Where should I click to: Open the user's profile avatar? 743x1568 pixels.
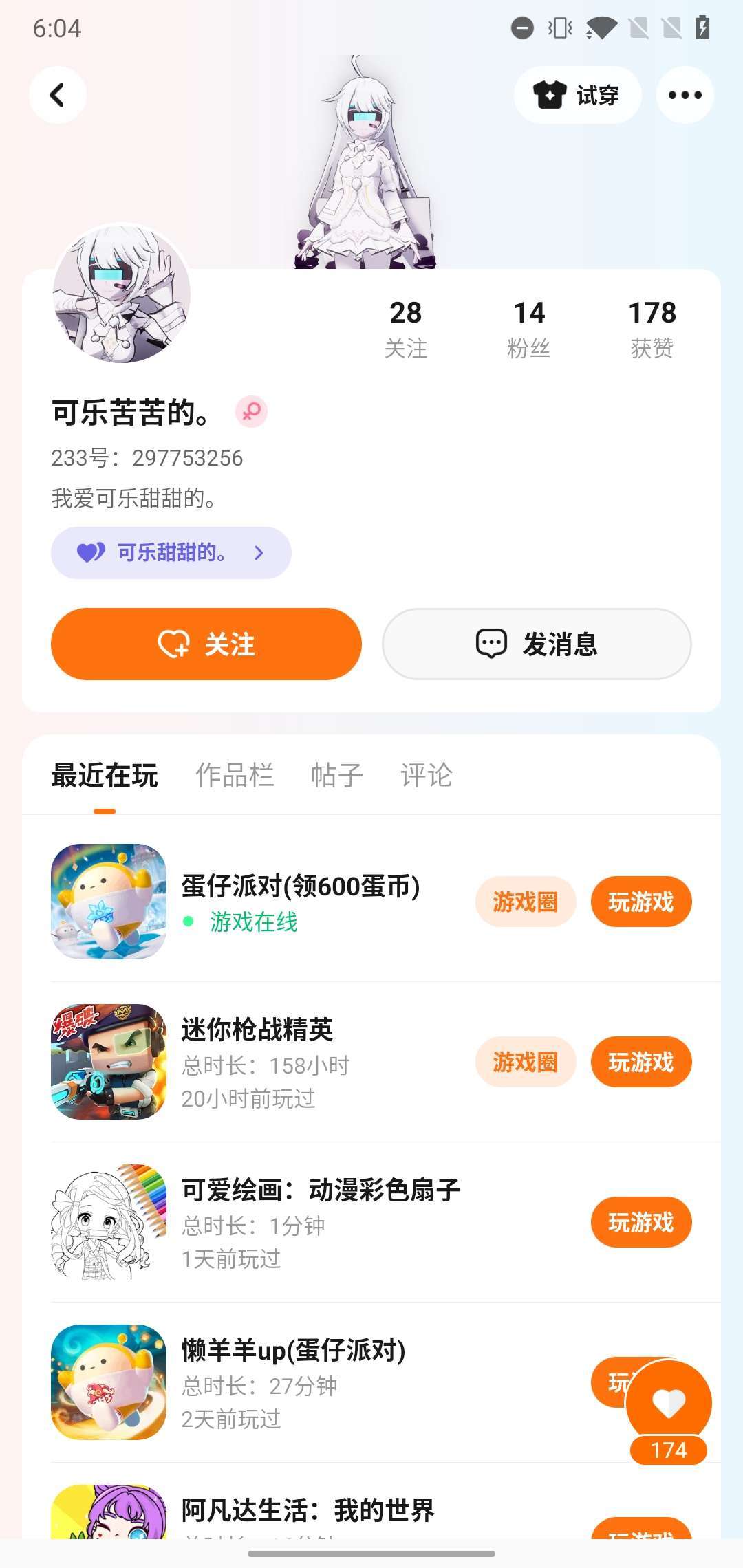click(x=122, y=294)
